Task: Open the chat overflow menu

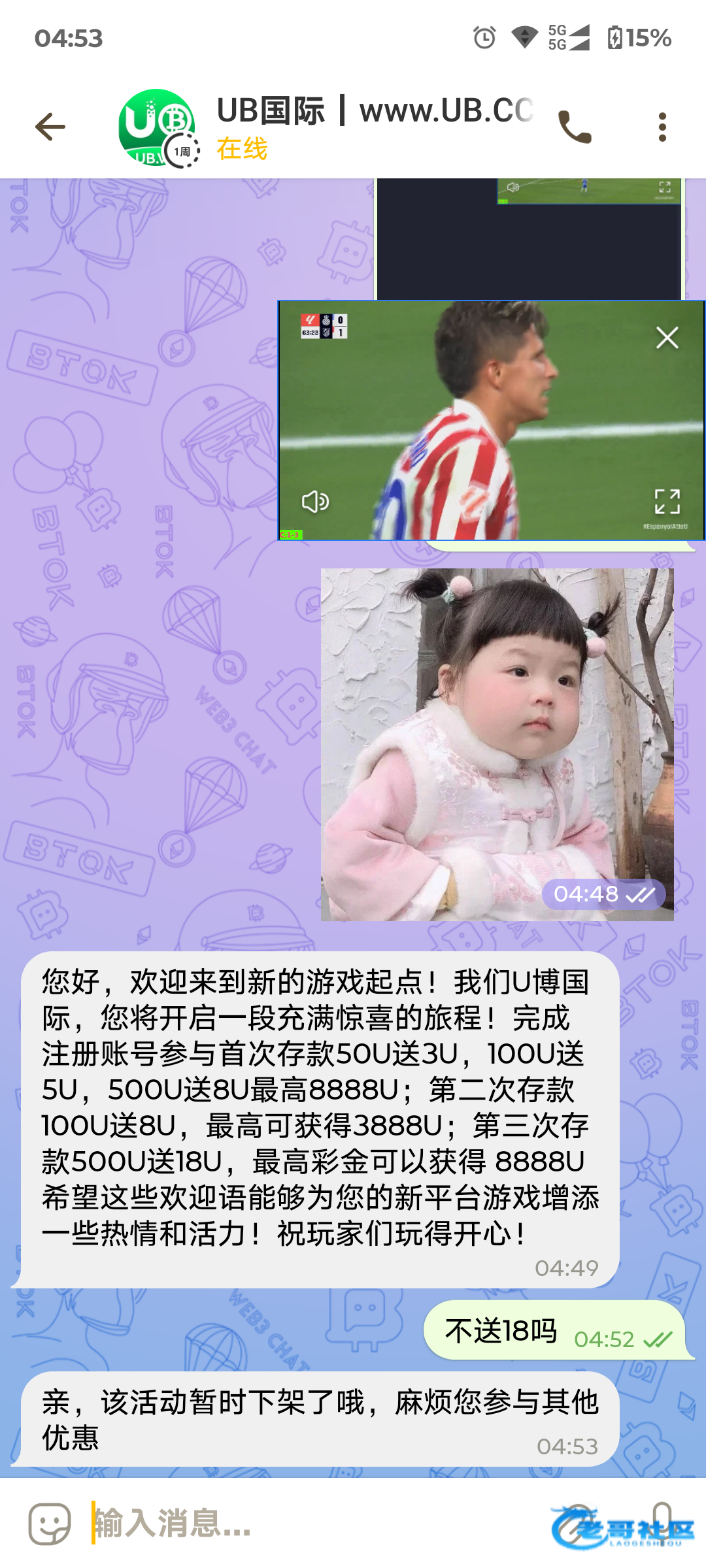Action: click(662, 127)
